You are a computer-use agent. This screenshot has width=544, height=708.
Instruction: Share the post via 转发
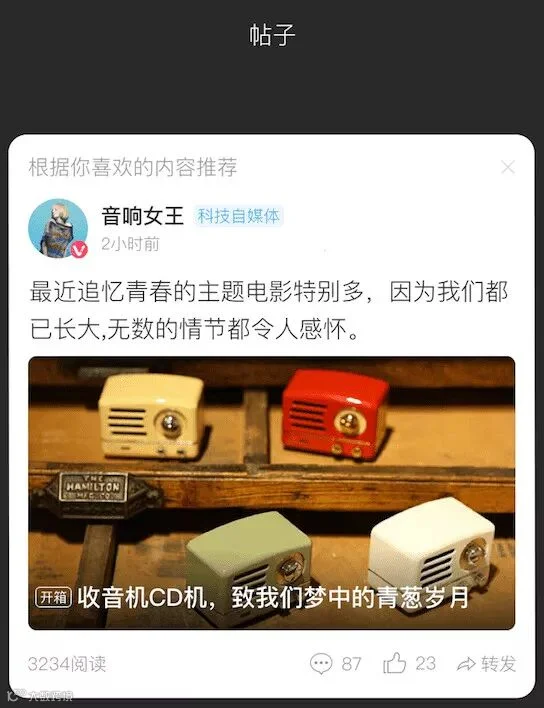(486, 664)
